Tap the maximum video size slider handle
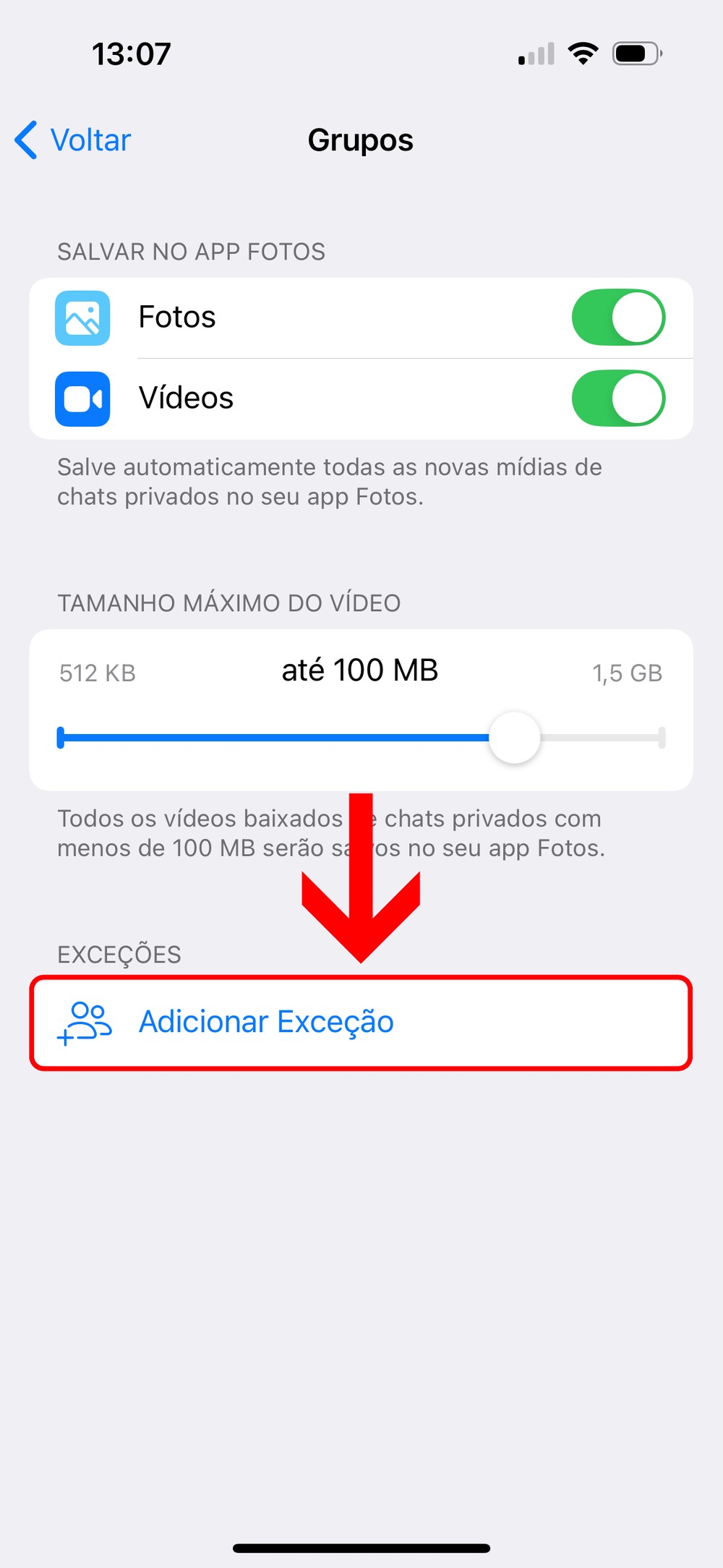 click(514, 738)
